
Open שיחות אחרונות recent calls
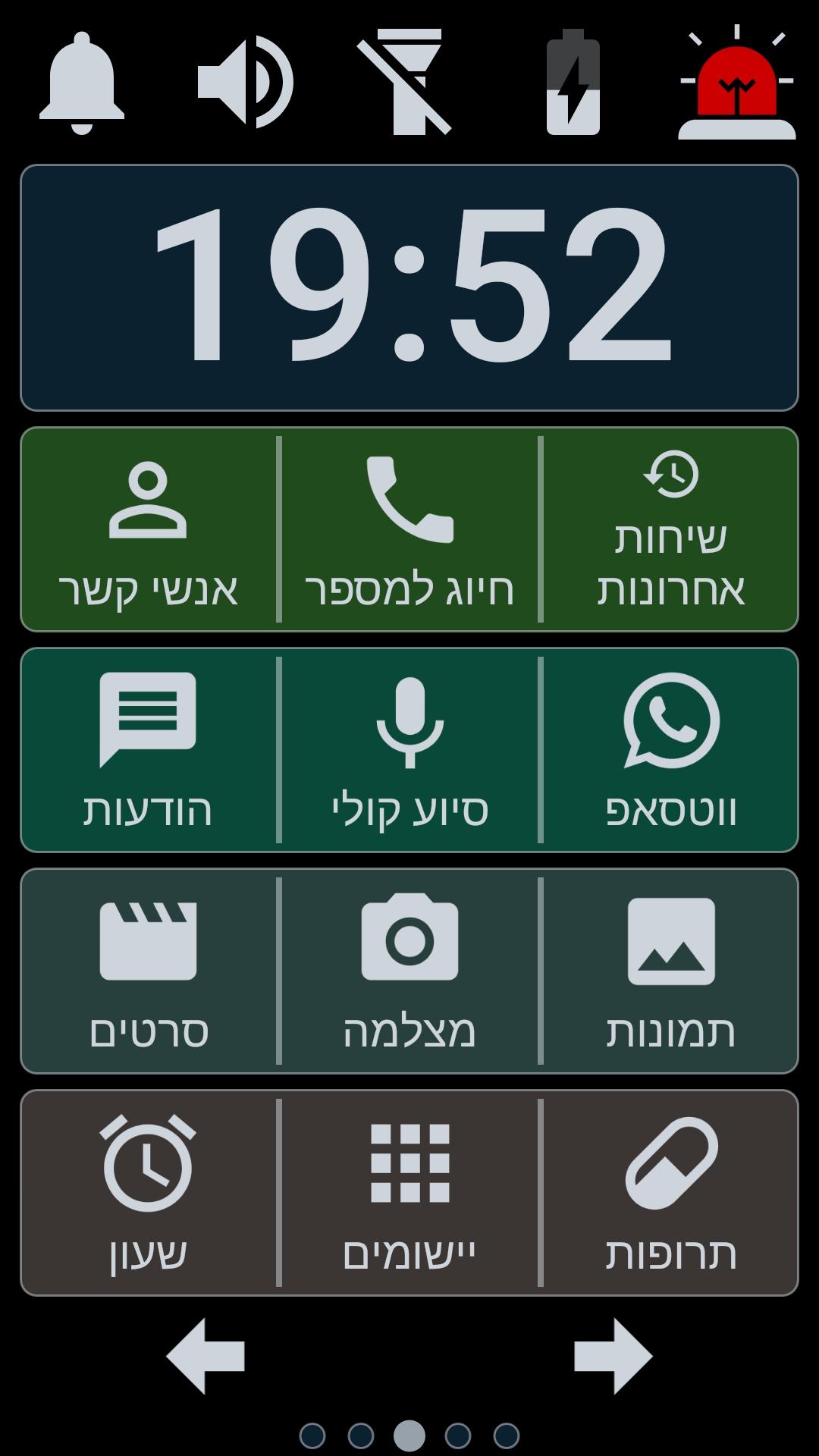pos(670,529)
